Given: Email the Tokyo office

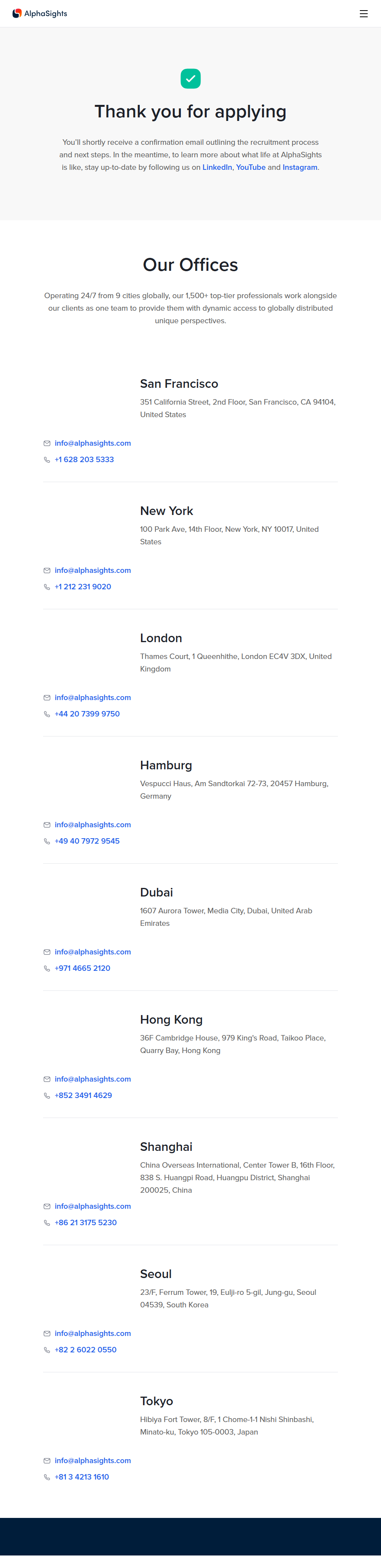Looking at the screenshot, I should [x=92, y=1461].
